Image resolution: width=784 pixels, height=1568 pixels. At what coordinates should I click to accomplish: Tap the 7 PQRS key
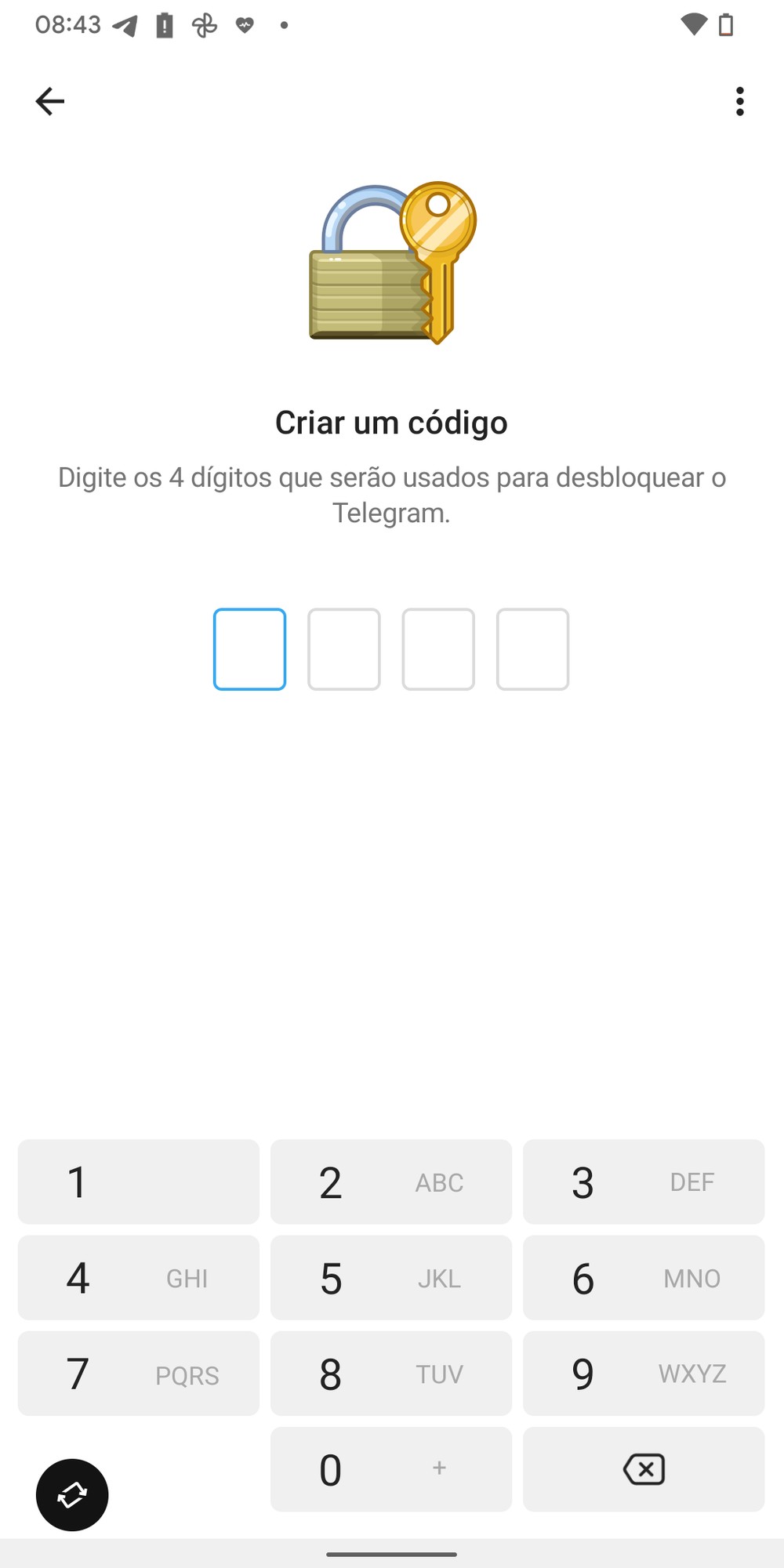pos(138,1374)
